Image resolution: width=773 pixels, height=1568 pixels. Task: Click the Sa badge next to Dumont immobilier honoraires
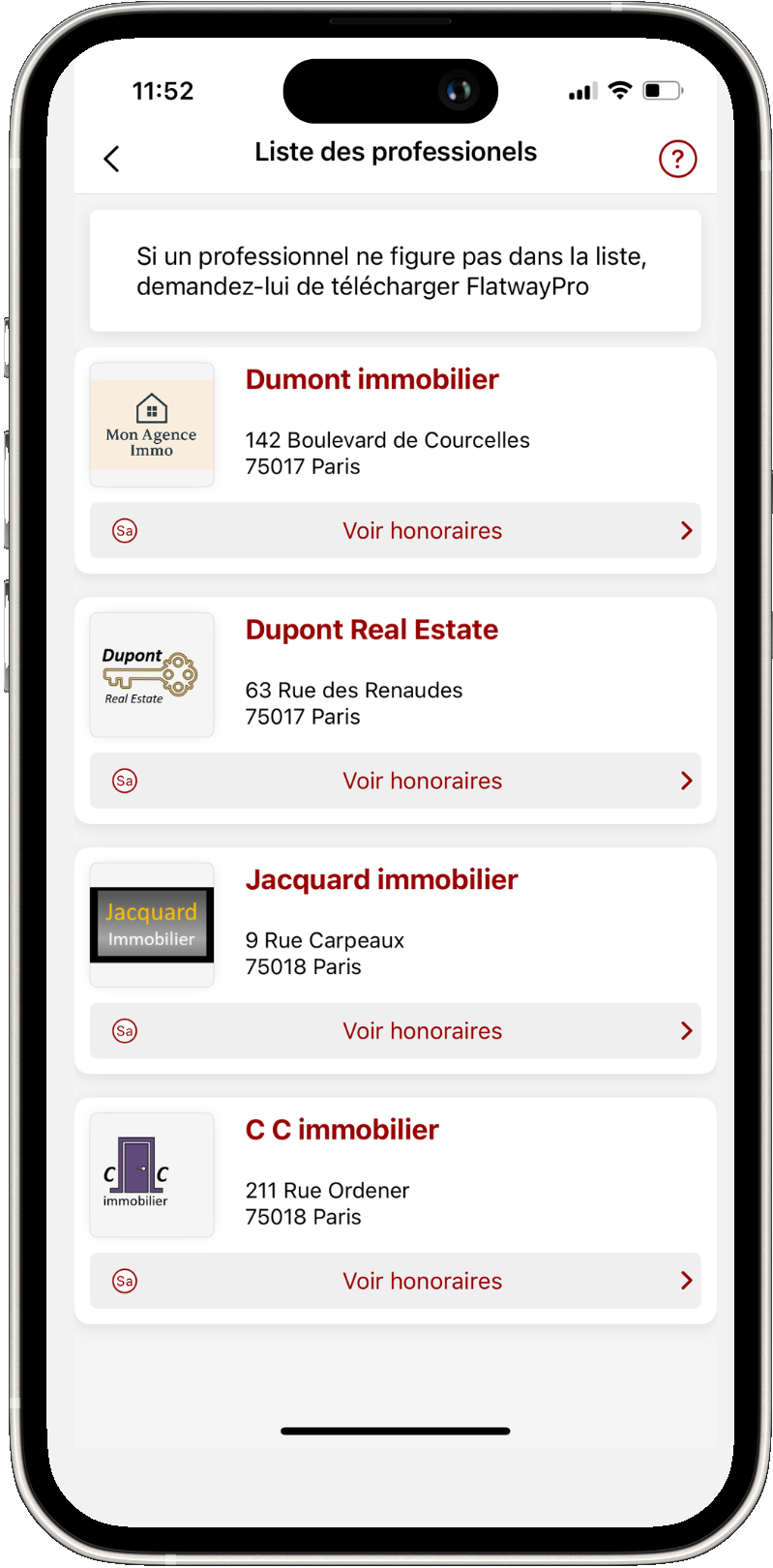pos(124,530)
